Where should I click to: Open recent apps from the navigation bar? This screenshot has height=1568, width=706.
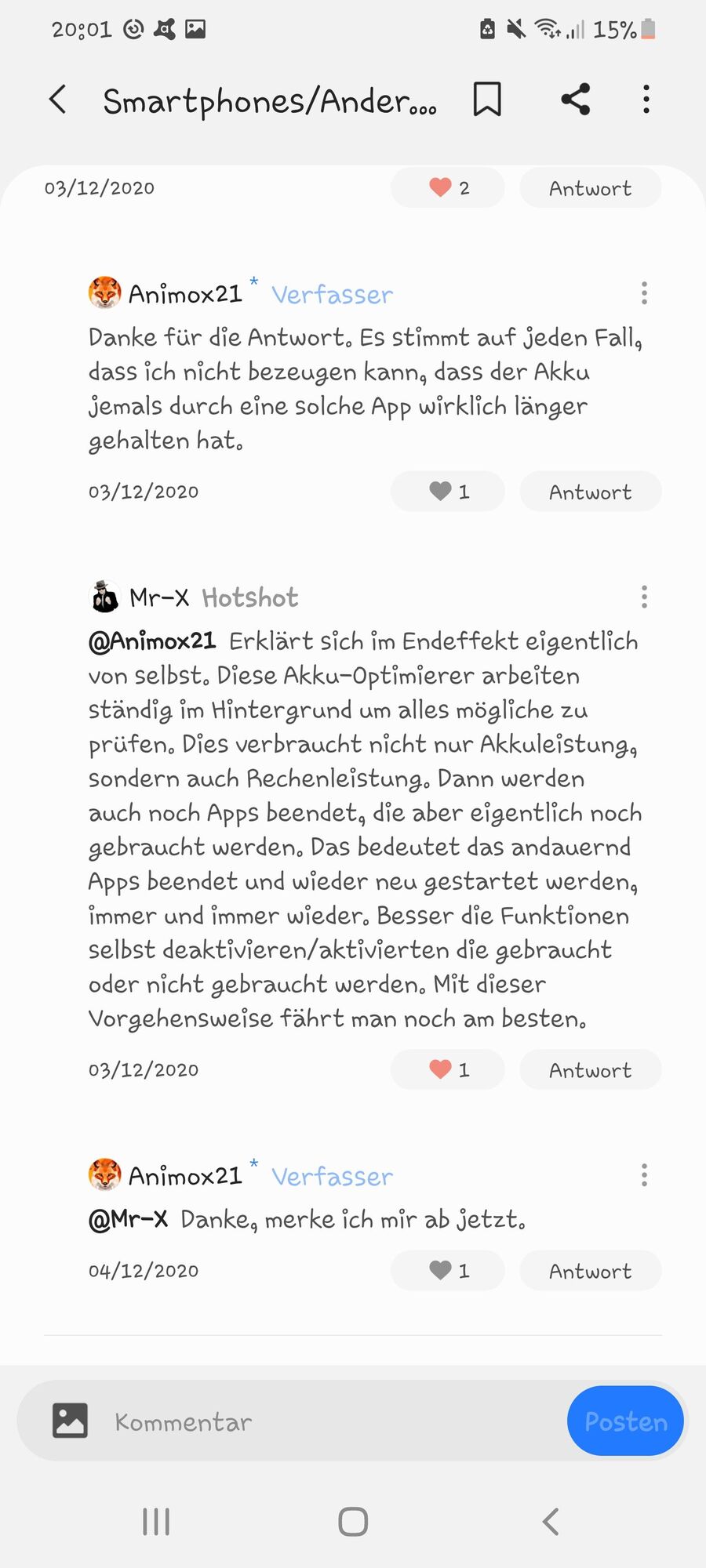click(x=156, y=1522)
